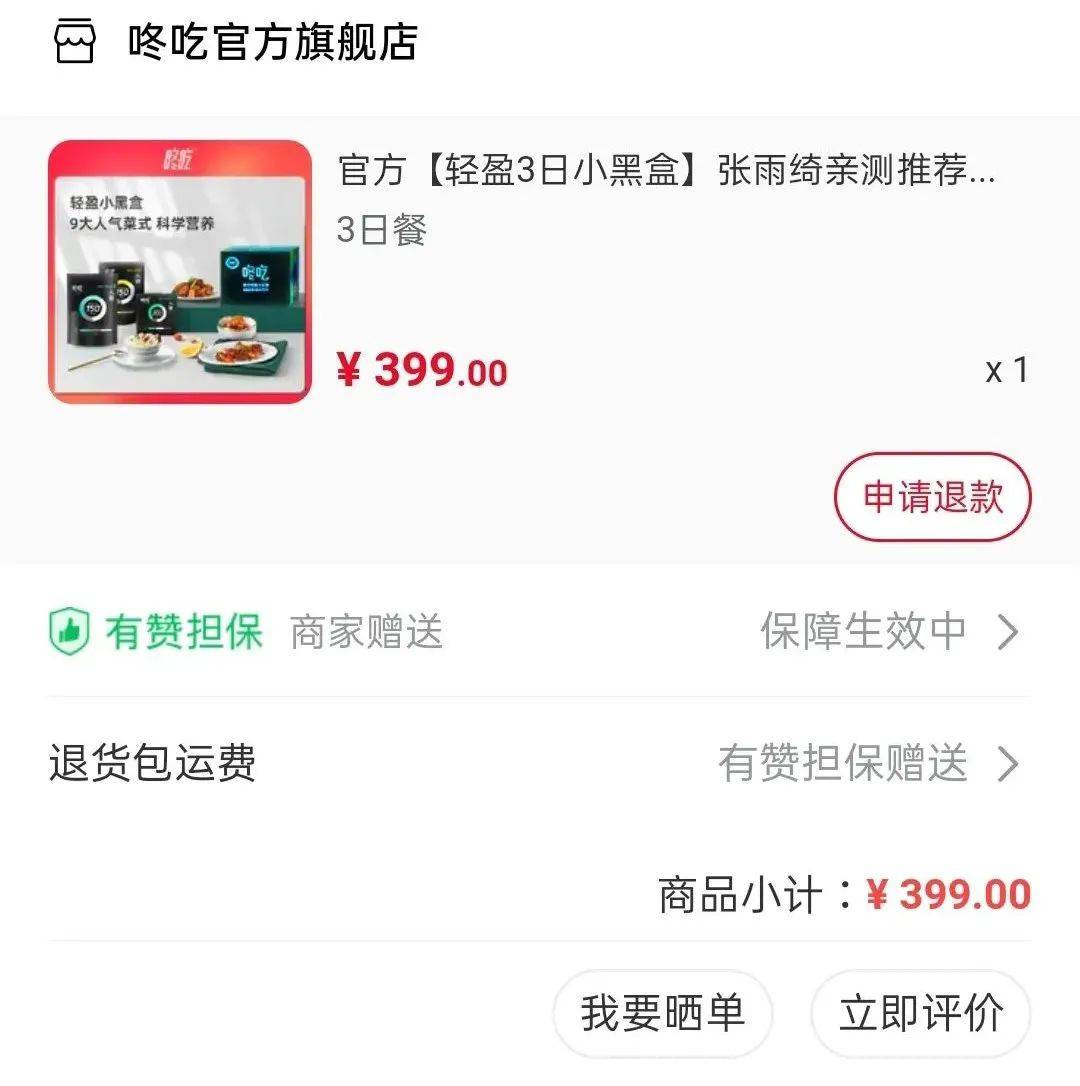
Task: Tap the 申请退款 refund button
Action: (x=932, y=497)
